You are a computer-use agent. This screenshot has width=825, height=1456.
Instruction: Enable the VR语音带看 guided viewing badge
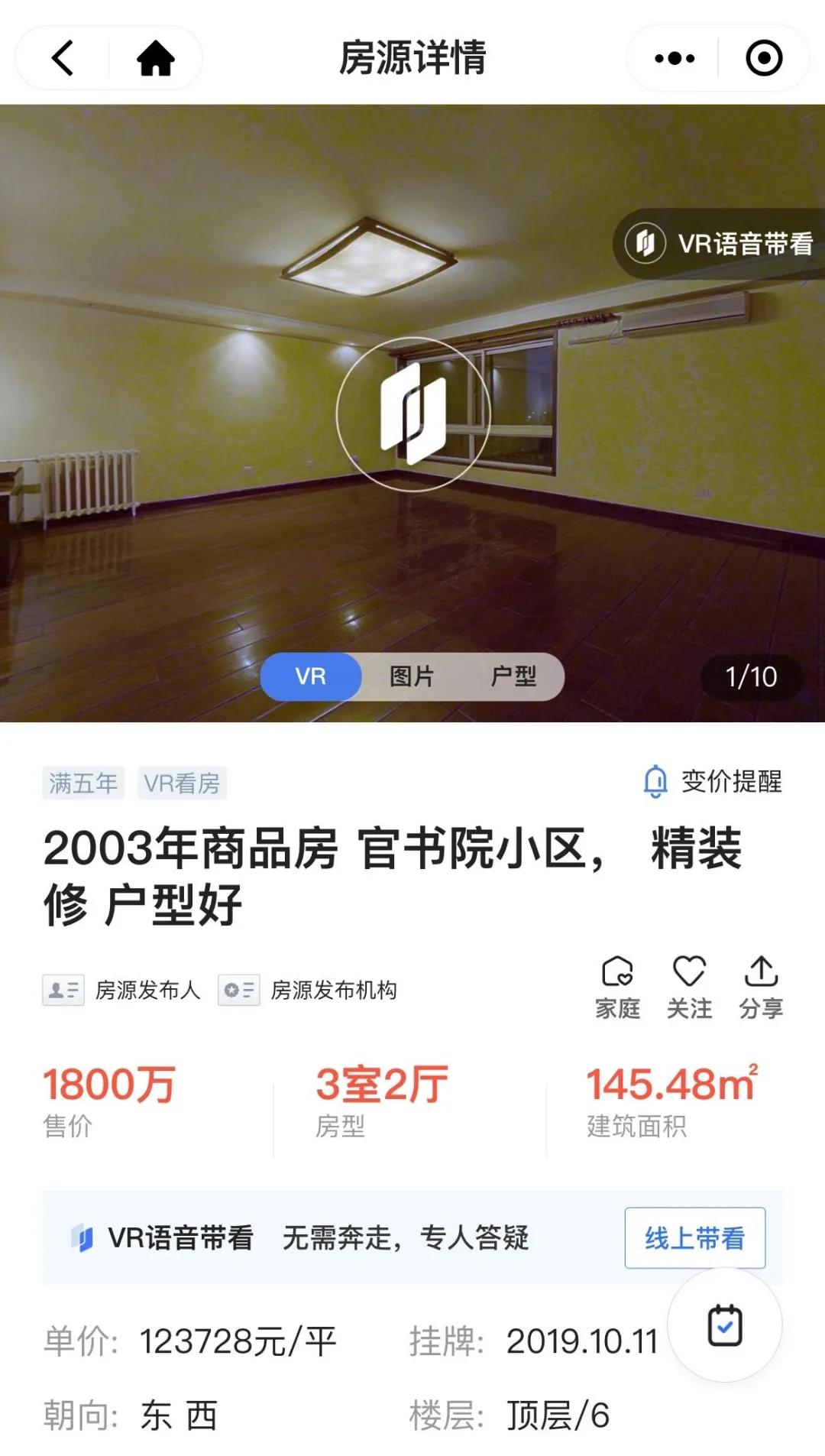pos(718,243)
